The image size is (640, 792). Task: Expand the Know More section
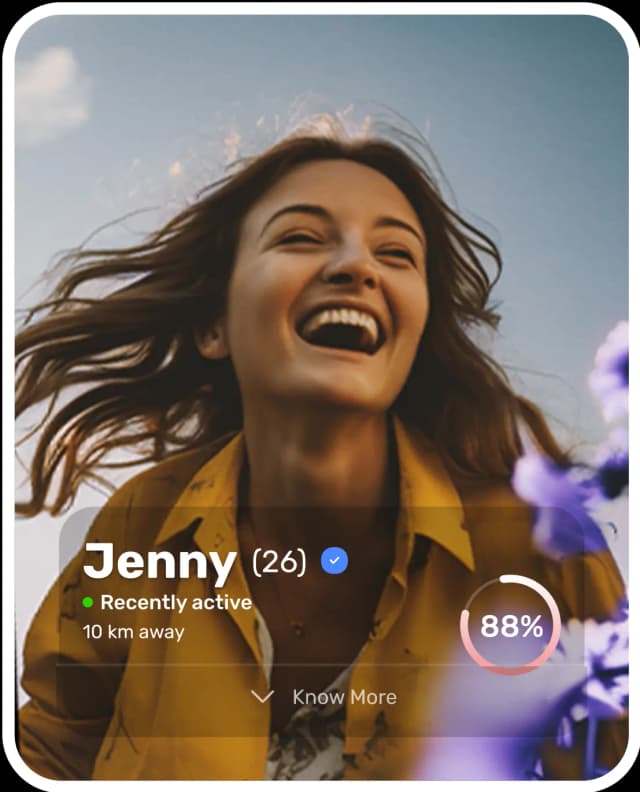323,697
